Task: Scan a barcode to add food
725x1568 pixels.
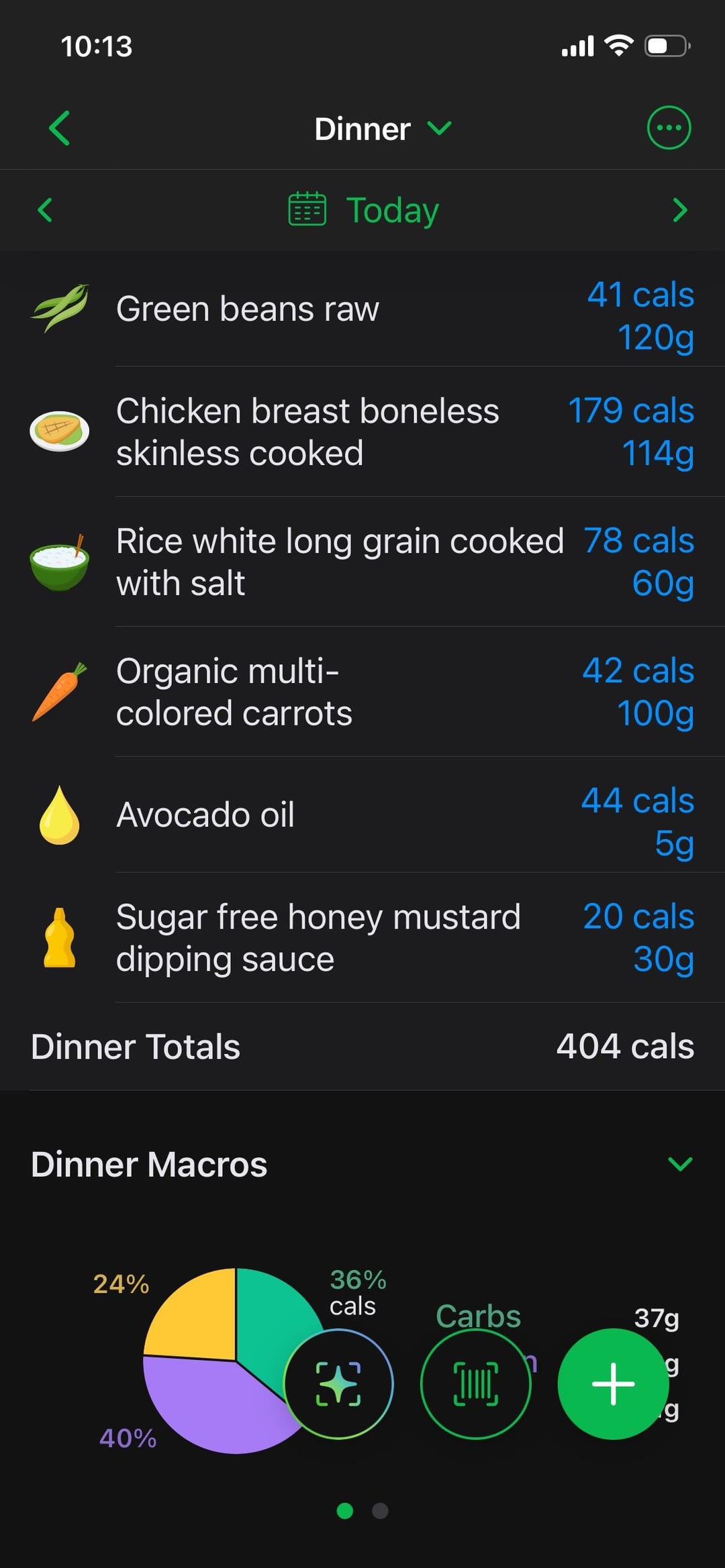Action: (476, 1384)
